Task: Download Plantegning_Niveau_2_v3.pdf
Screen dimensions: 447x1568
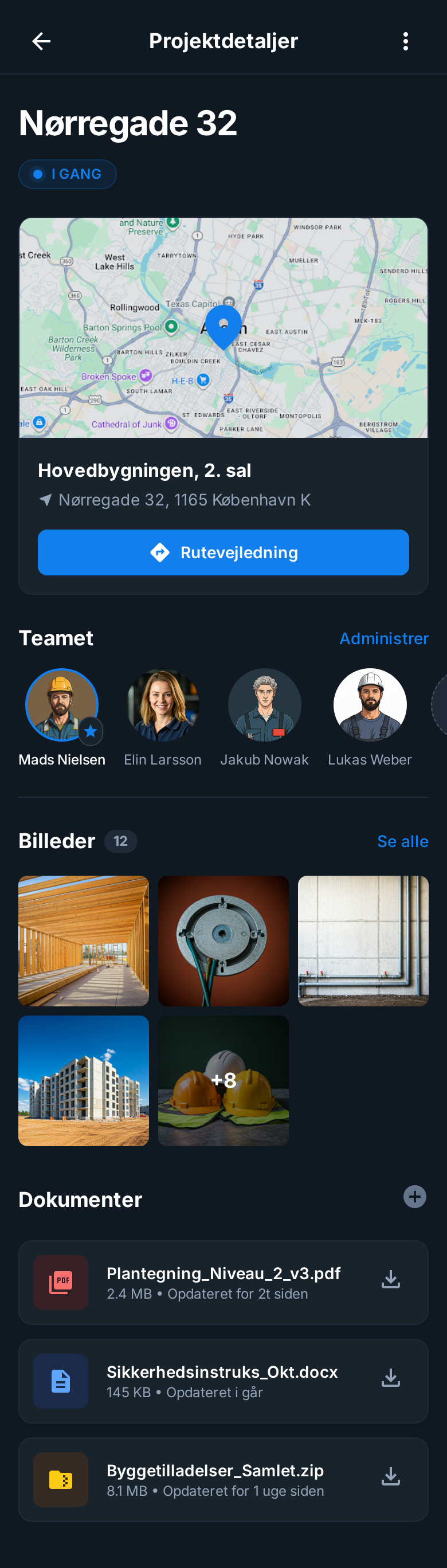Action: point(390,1280)
